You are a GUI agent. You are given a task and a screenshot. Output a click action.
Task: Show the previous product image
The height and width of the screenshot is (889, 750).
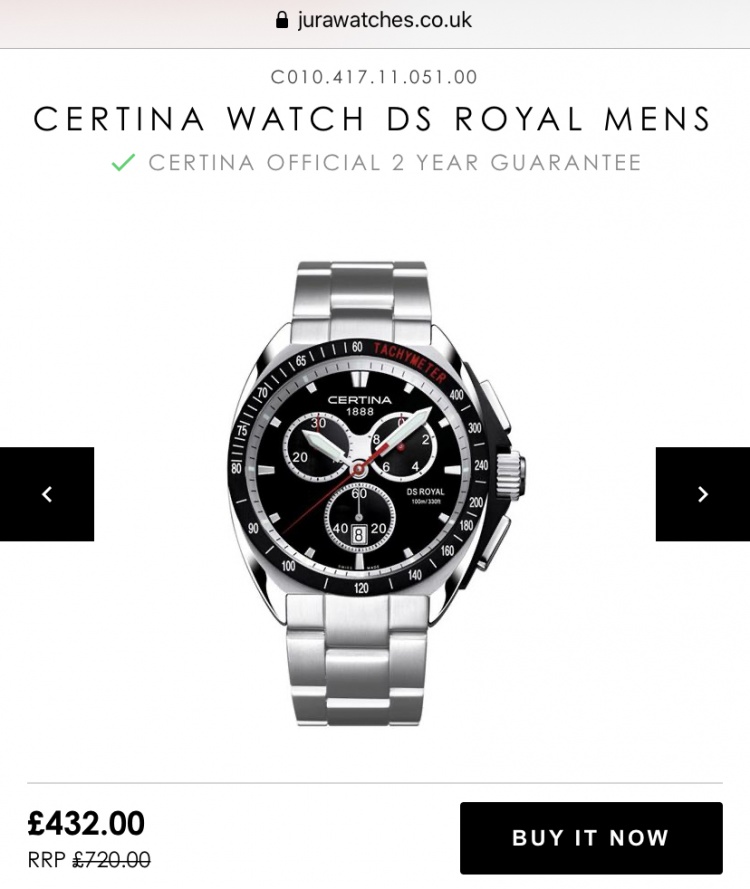coord(46,494)
